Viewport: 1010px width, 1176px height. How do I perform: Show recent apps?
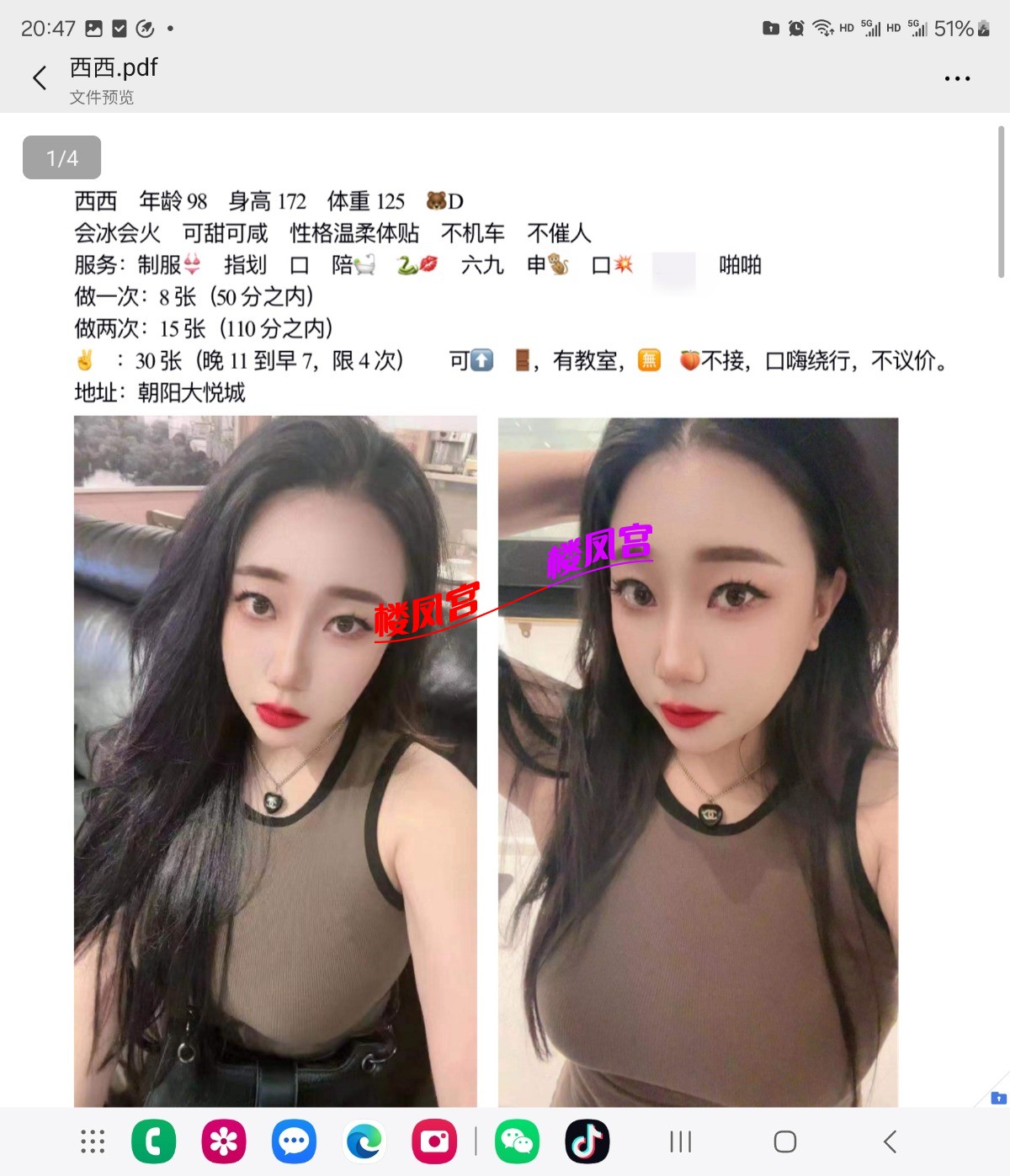[x=680, y=1141]
